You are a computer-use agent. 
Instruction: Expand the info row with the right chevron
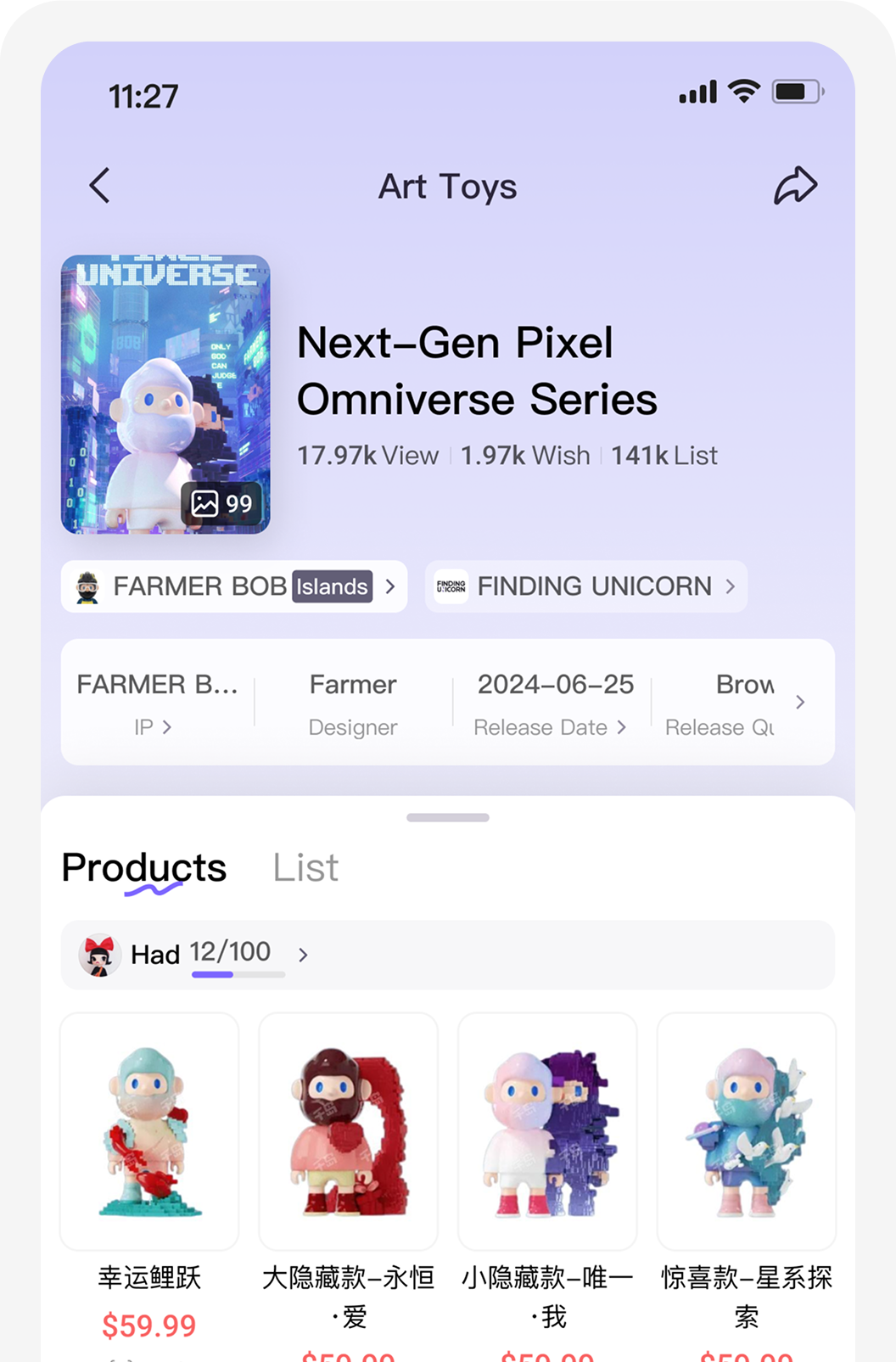[800, 703]
